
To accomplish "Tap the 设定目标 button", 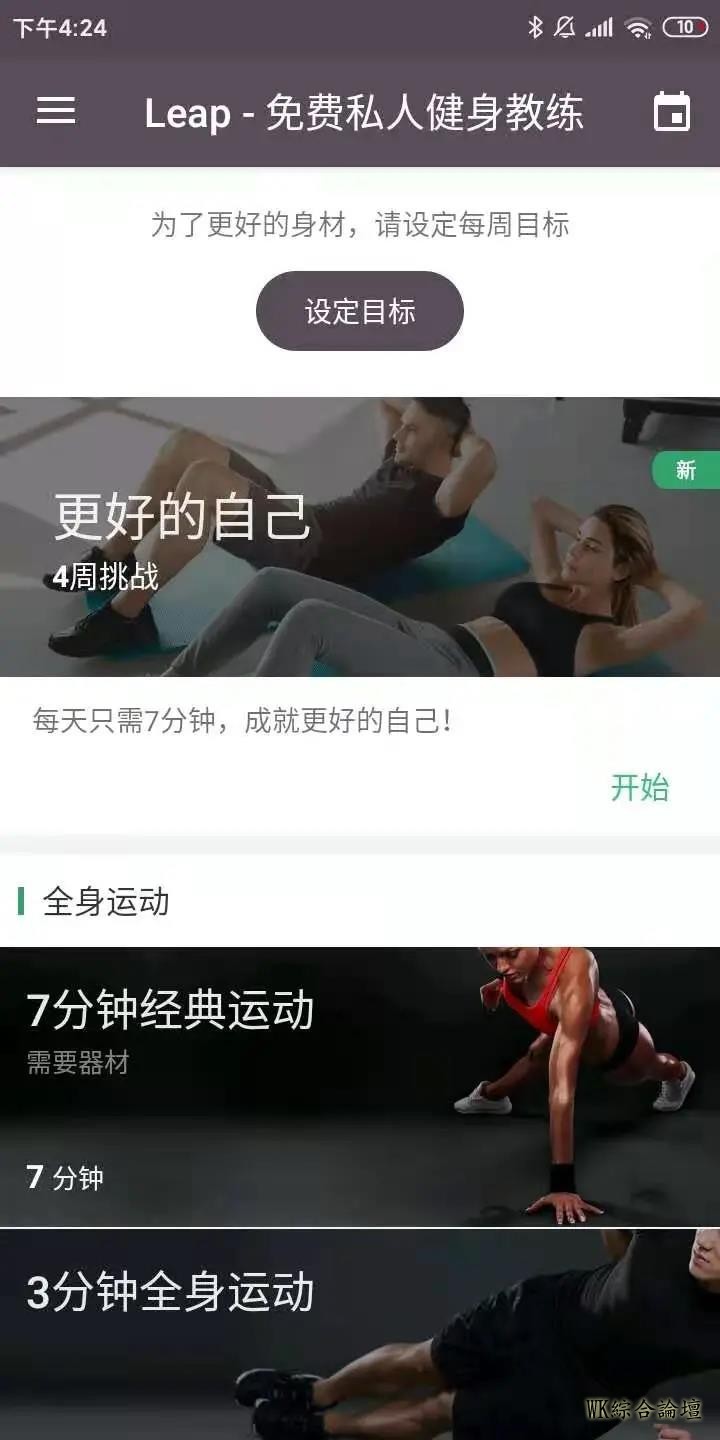I will pos(360,311).
